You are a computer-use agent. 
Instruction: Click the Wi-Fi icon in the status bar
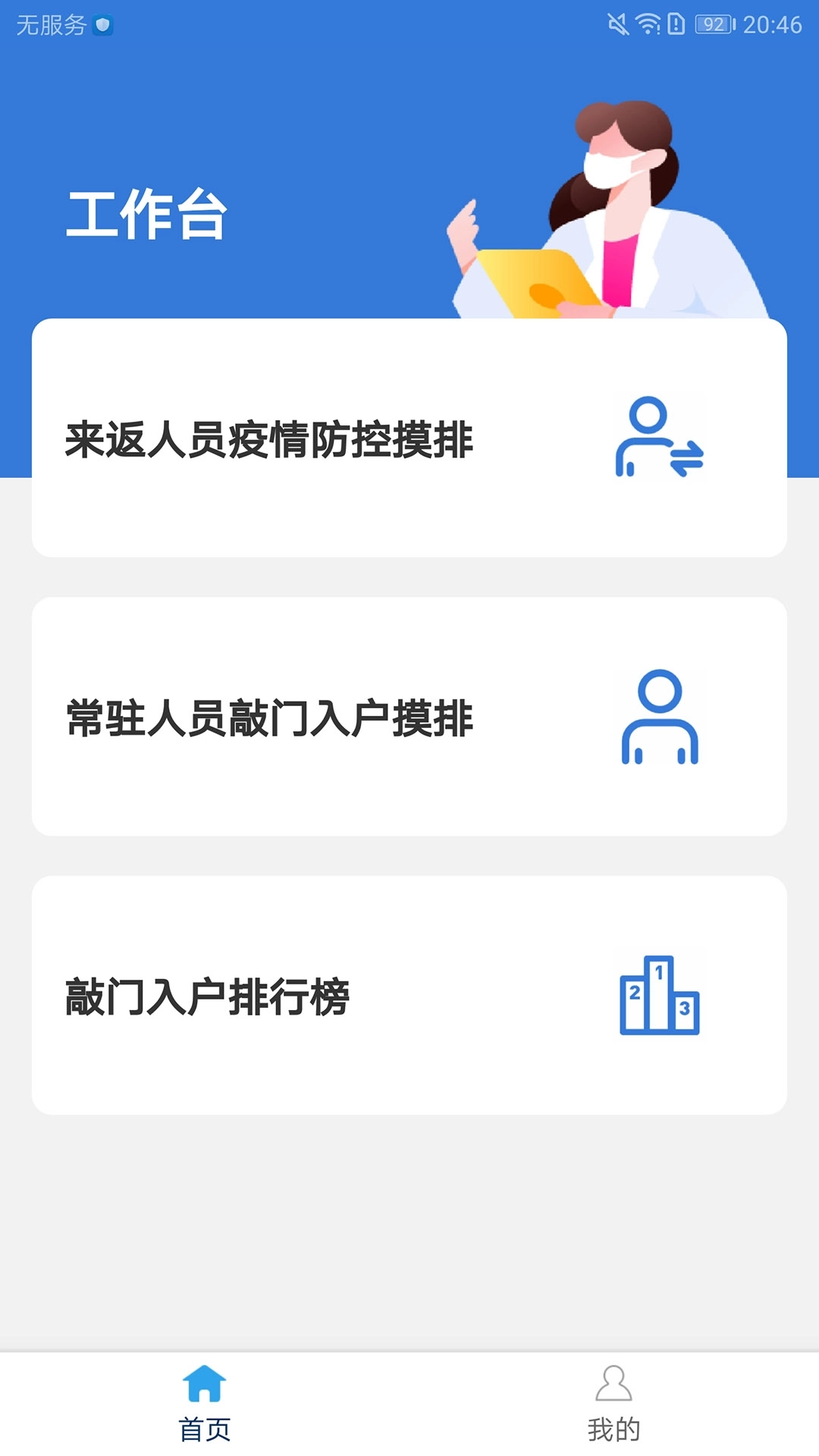(x=648, y=23)
